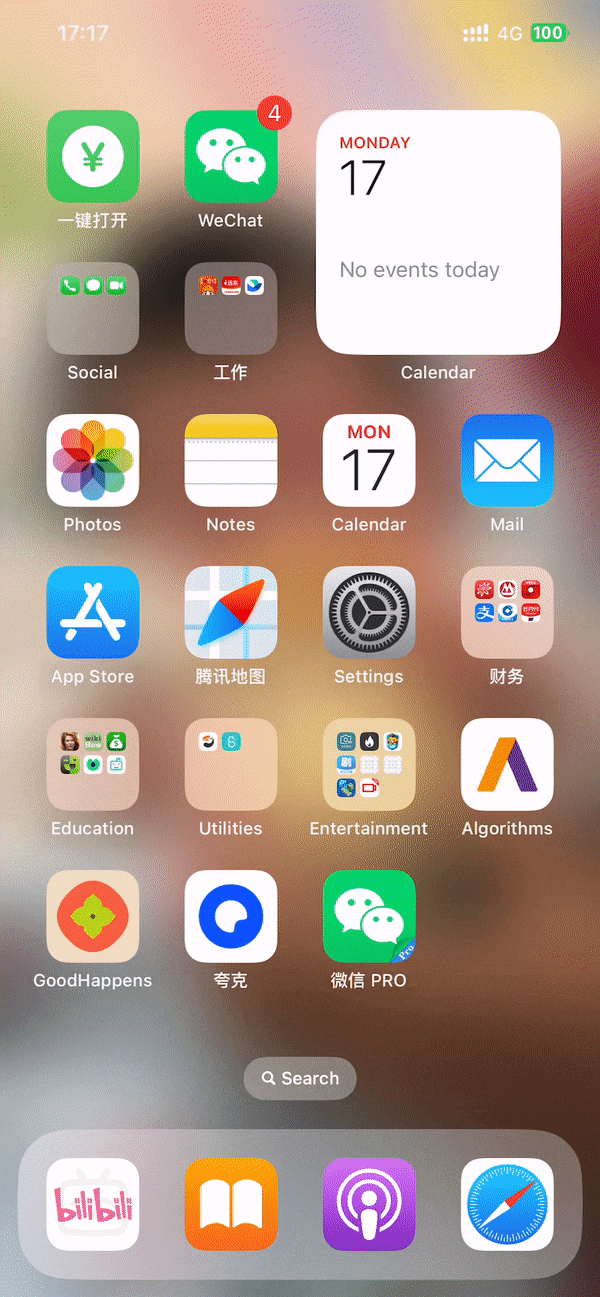Open the Calendar widget showing Monday 17
This screenshot has width=600, height=1297.
tap(438, 232)
